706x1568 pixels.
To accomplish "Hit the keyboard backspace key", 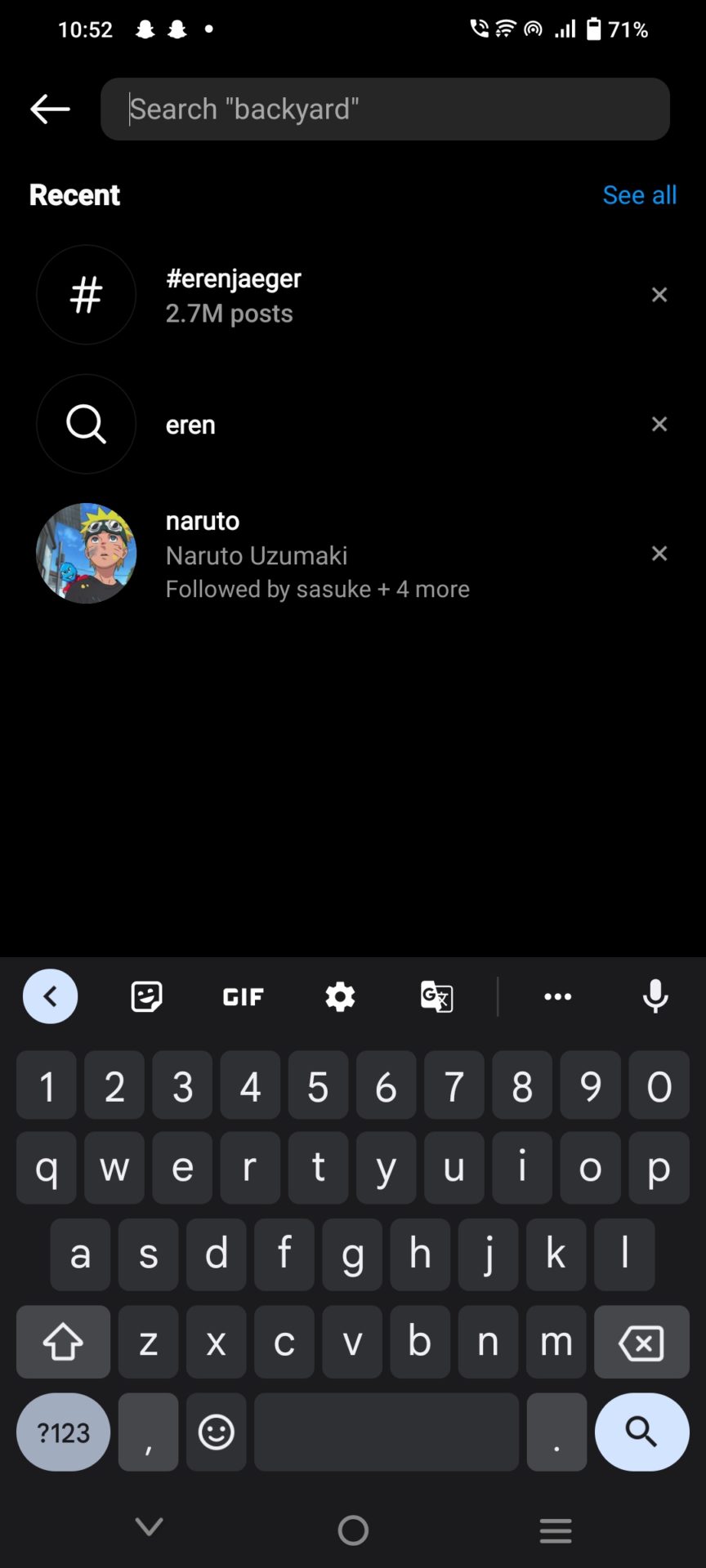I will [641, 1343].
